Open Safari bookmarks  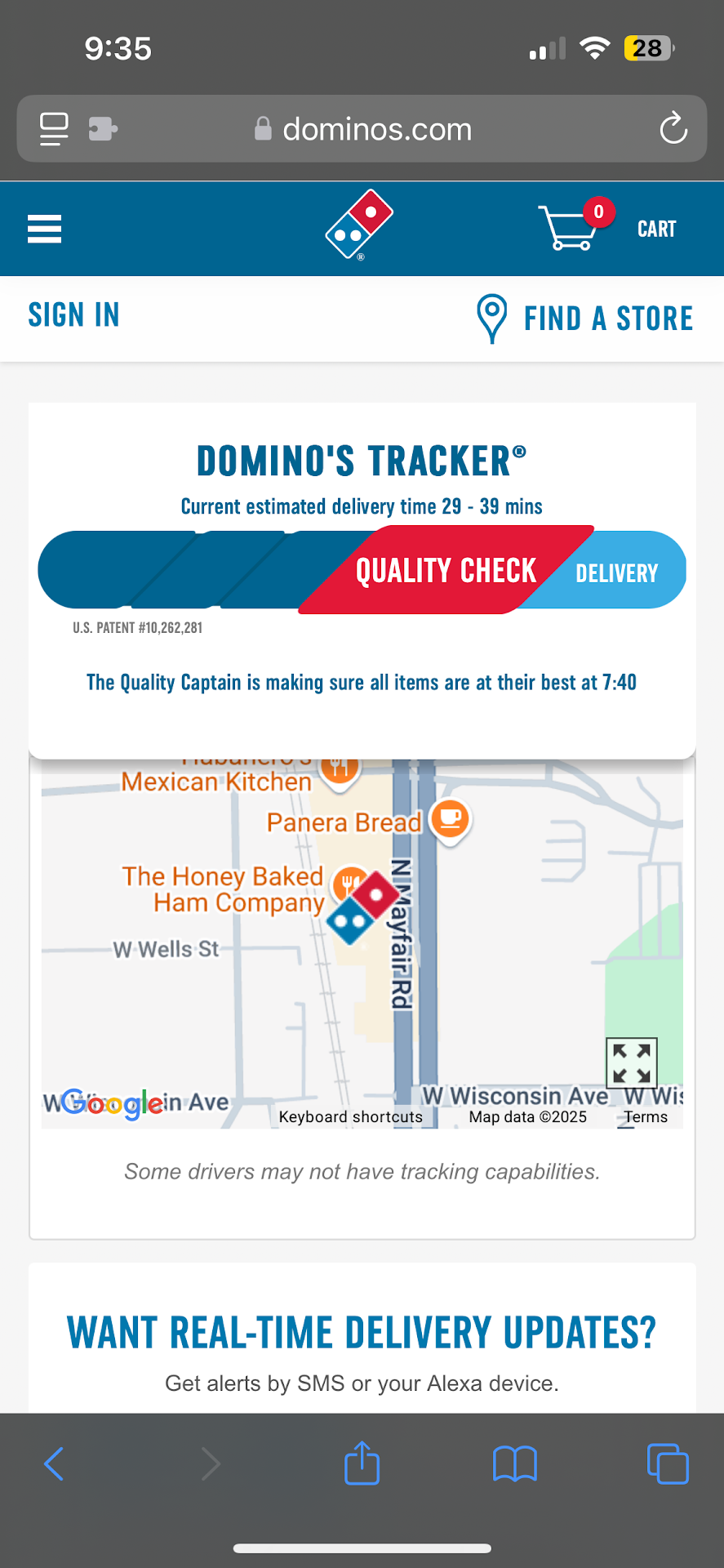pos(514,1463)
